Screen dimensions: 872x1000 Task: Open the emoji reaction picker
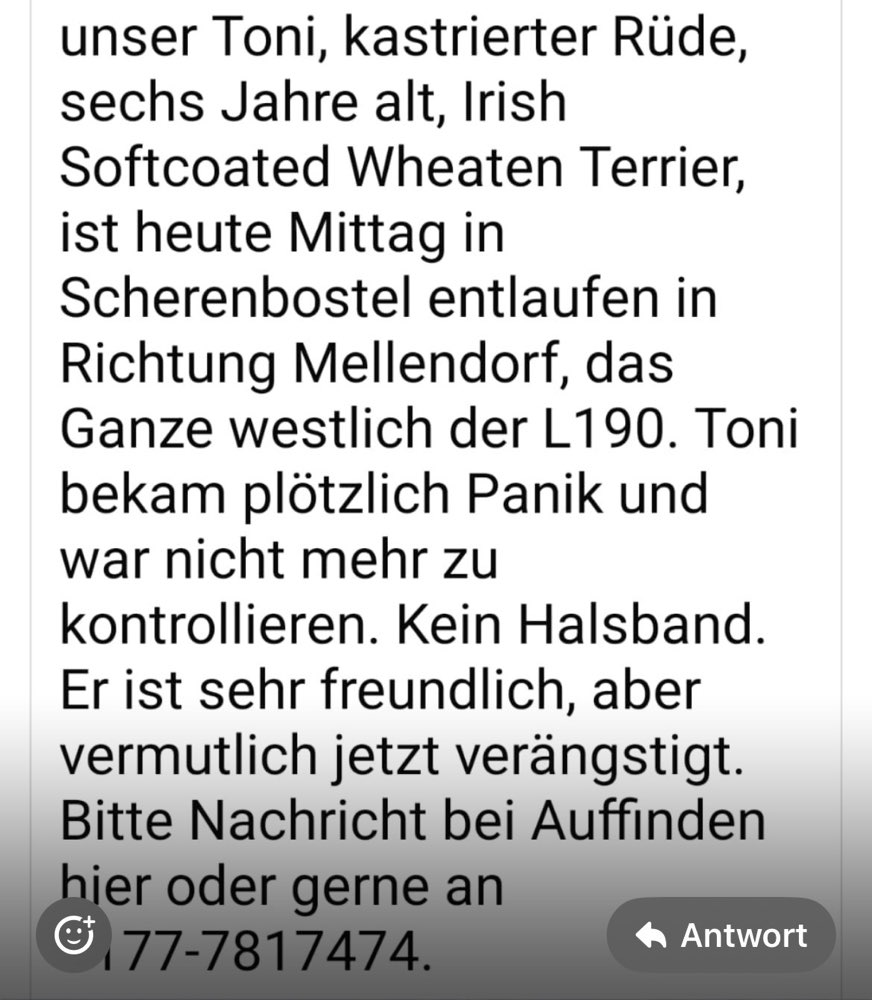point(74,935)
